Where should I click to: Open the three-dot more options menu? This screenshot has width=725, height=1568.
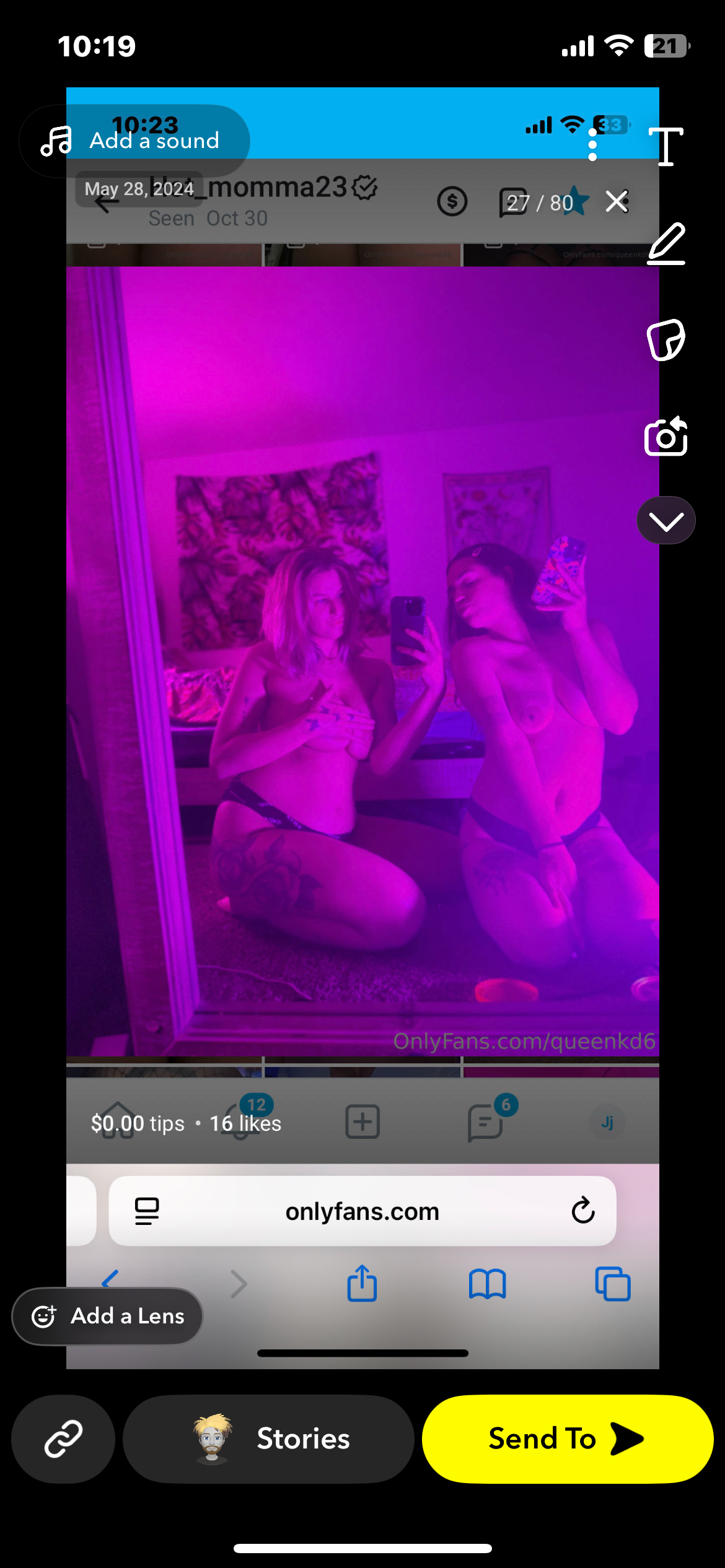coord(592,145)
